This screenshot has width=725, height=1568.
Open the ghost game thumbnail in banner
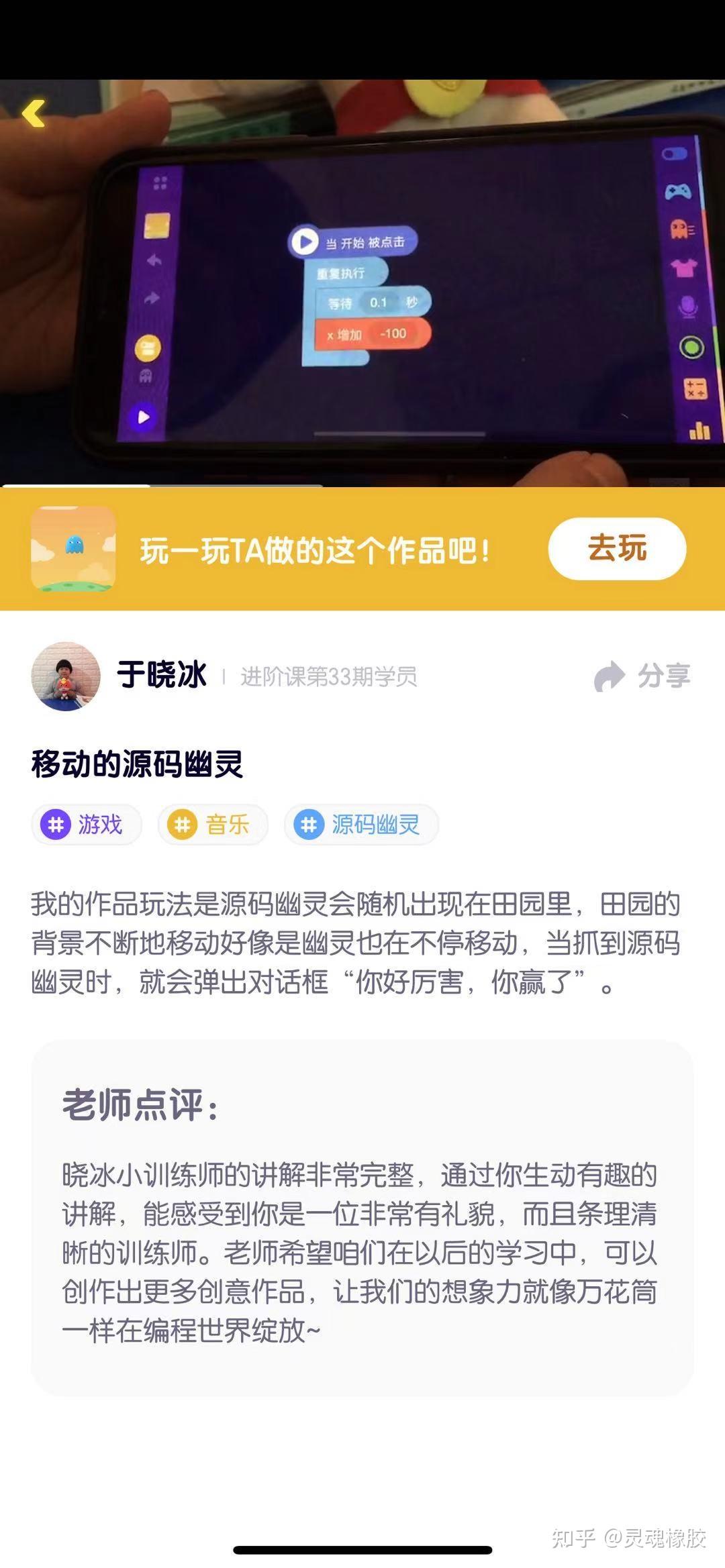73,549
